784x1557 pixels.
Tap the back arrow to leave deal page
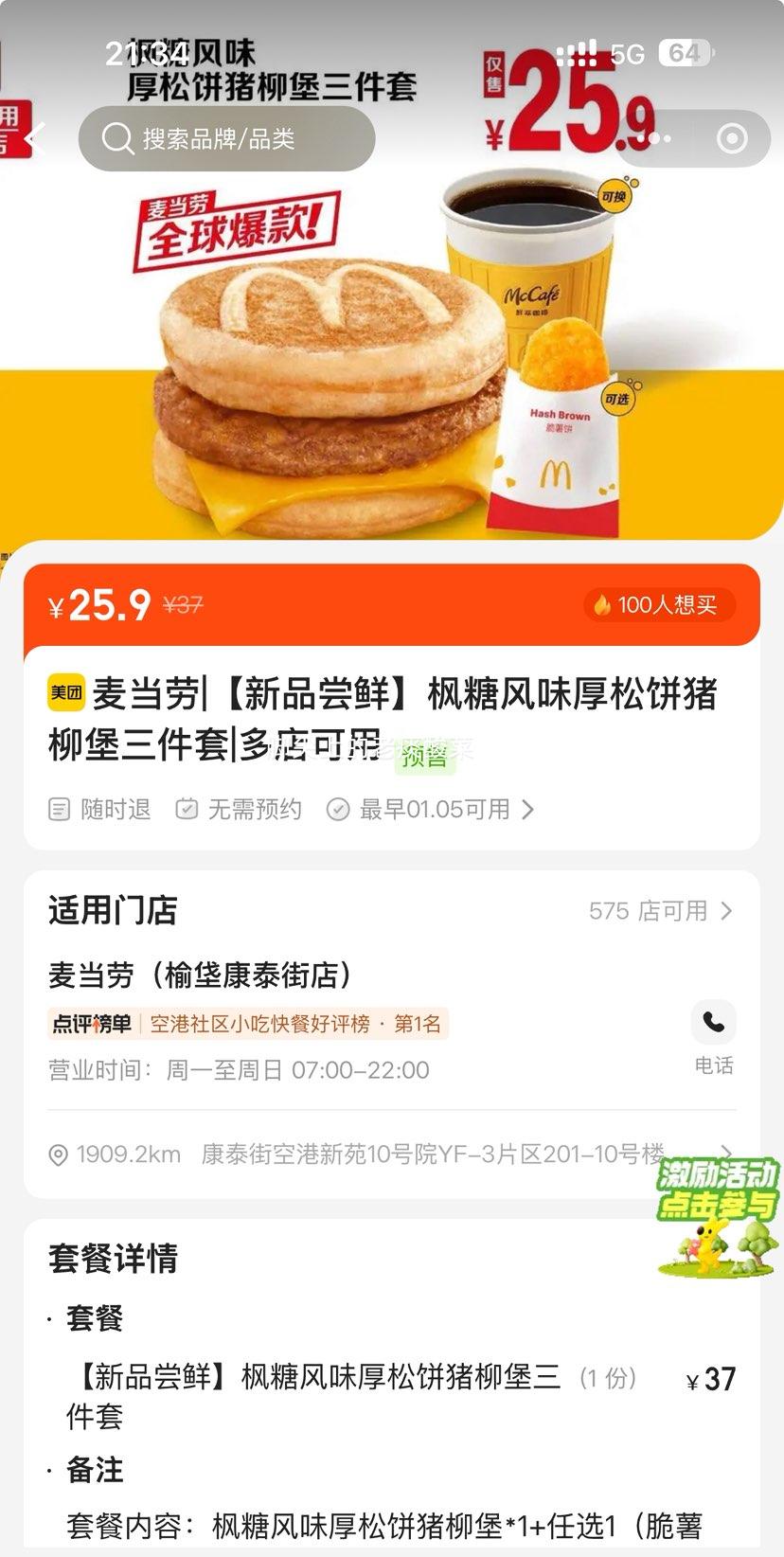(x=34, y=137)
